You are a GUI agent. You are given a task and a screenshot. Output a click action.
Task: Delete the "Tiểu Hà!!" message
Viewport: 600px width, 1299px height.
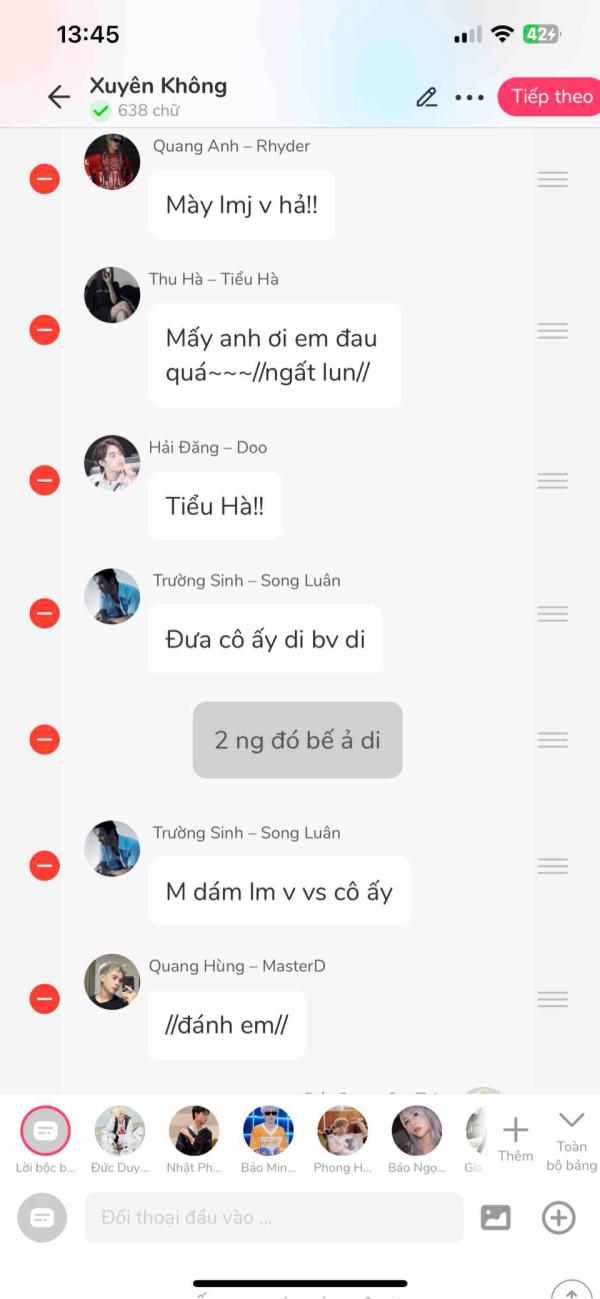tap(44, 481)
